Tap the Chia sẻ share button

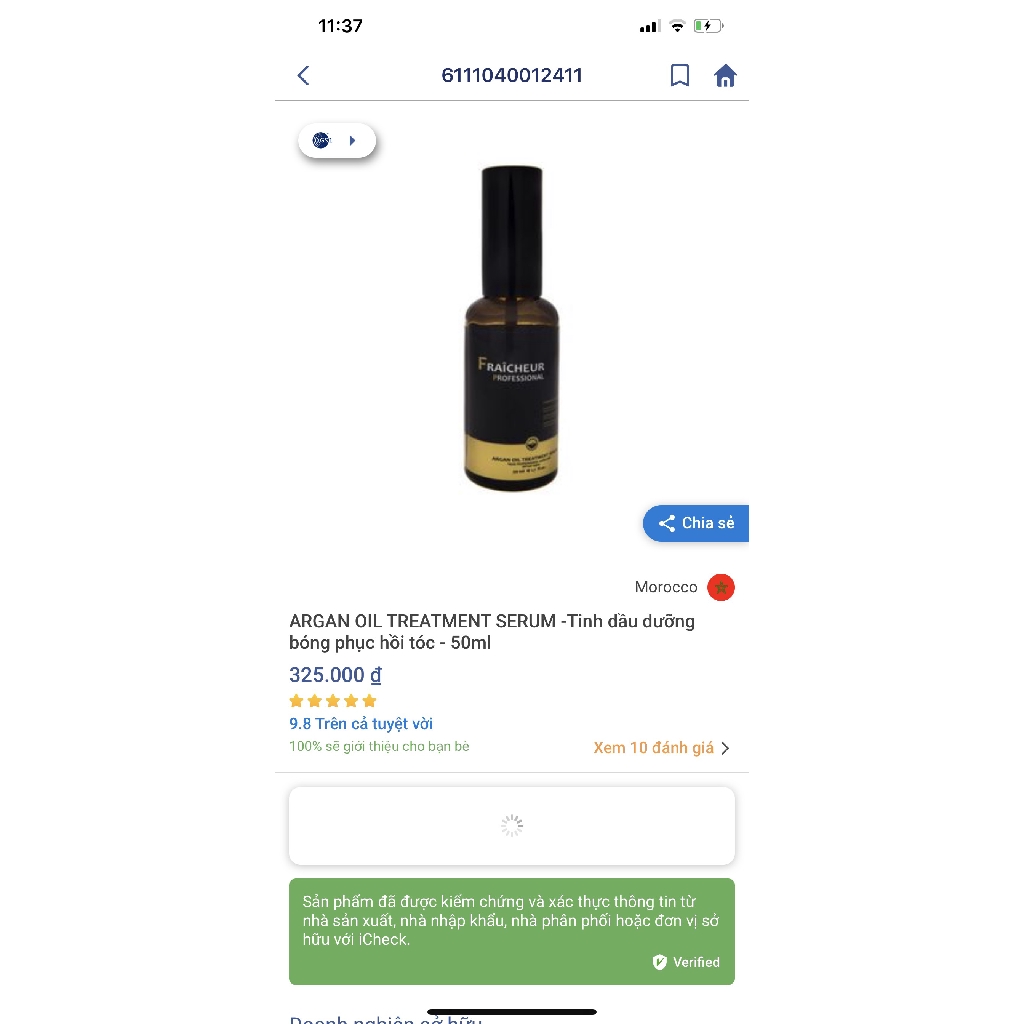(696, 523)
